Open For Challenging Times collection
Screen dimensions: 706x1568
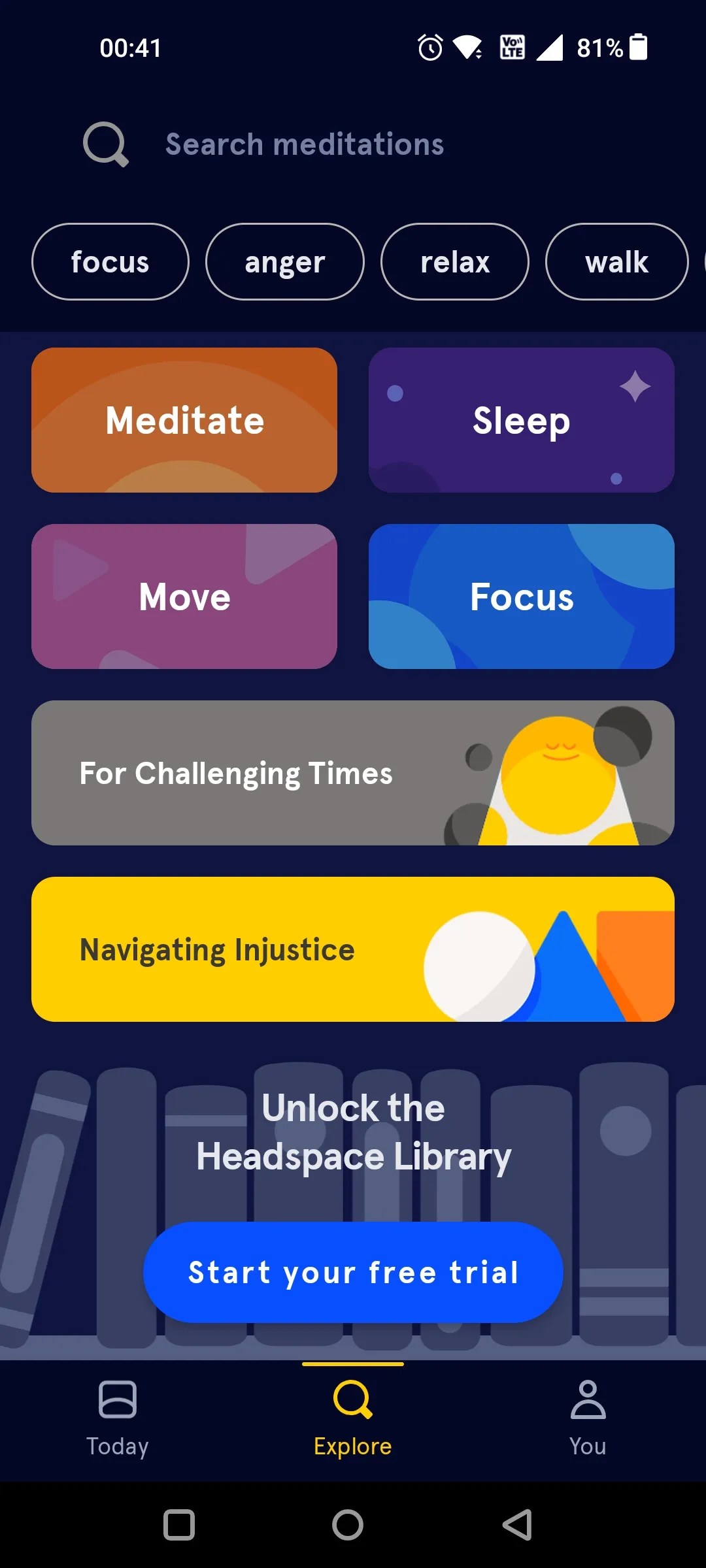pyautogui.click(x=353, y=773)
